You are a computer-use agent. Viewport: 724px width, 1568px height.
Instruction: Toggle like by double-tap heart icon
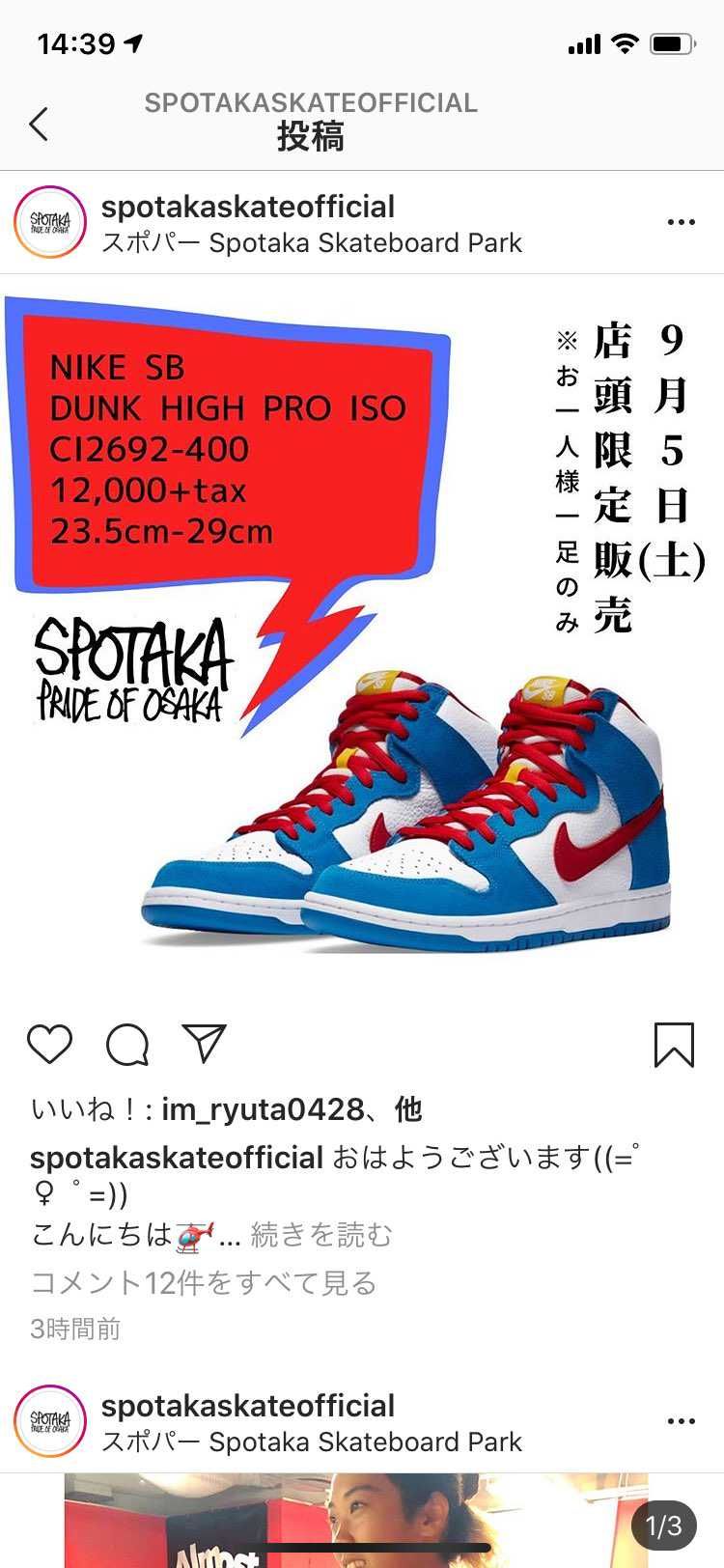50,1044
